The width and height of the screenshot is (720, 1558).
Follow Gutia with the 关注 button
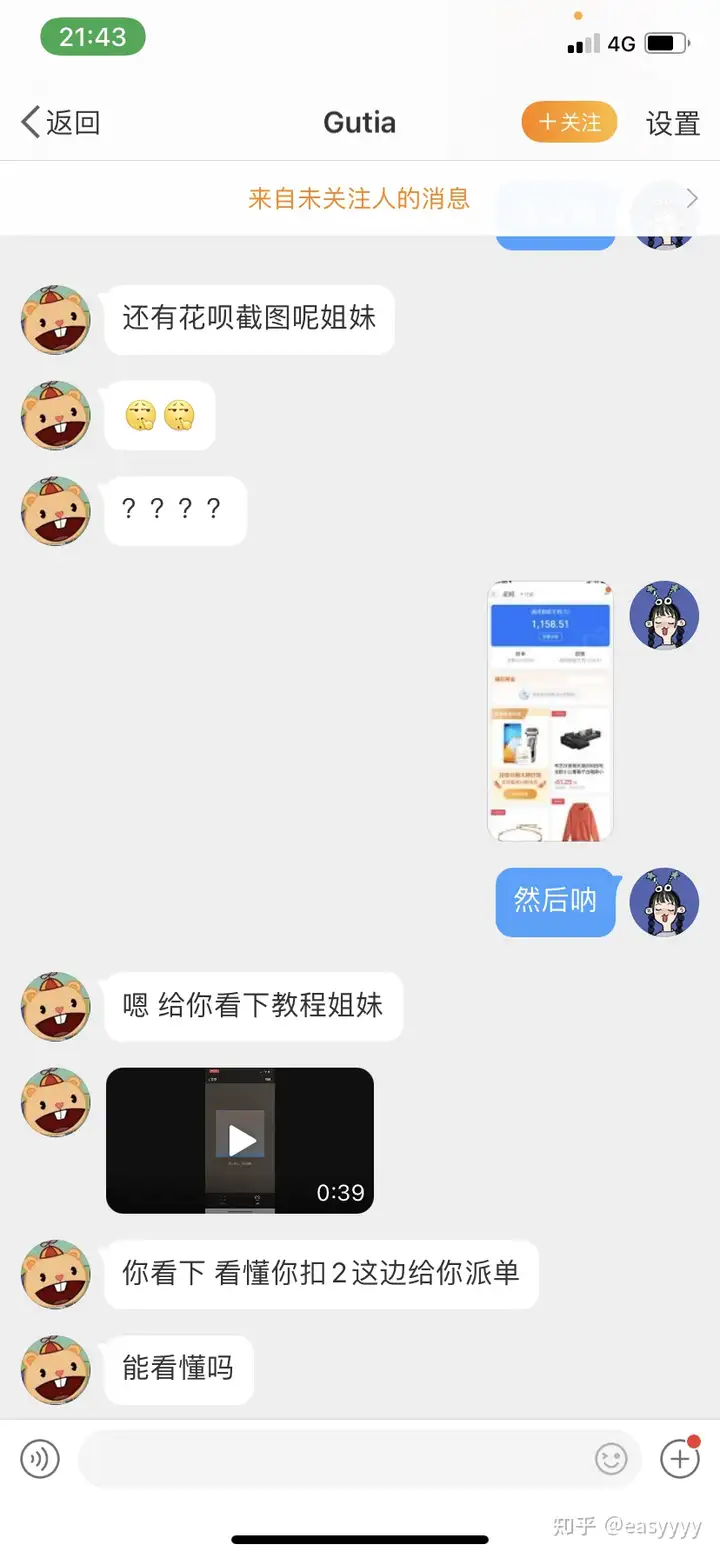(569, 122)
